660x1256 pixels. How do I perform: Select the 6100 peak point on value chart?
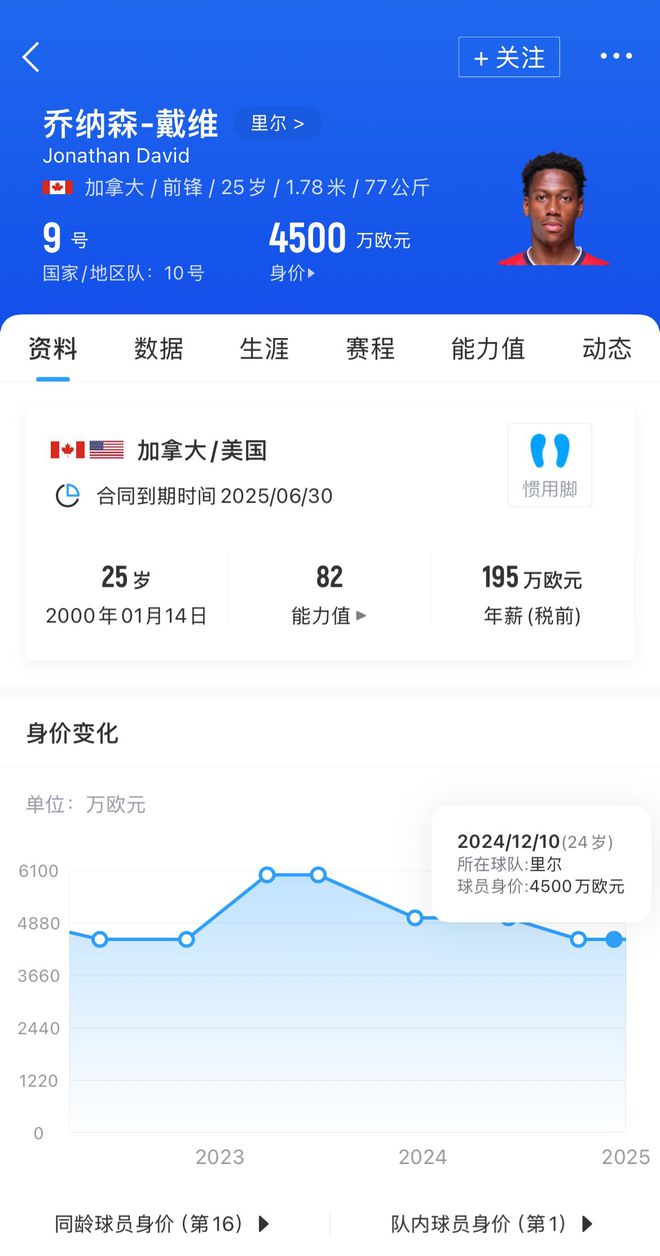[268, 875]
